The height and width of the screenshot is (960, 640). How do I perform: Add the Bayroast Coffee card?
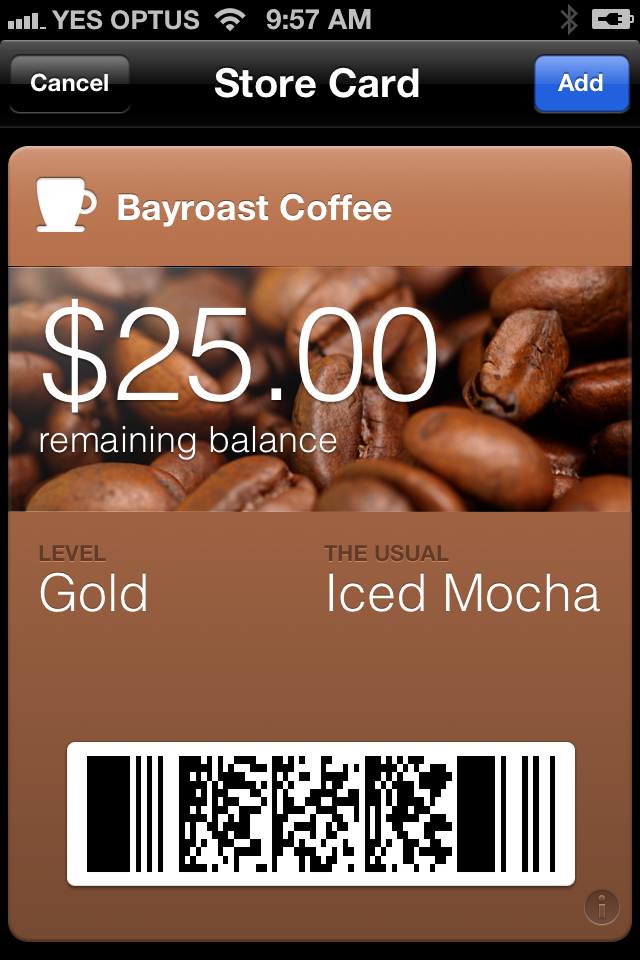coord(580,83)
